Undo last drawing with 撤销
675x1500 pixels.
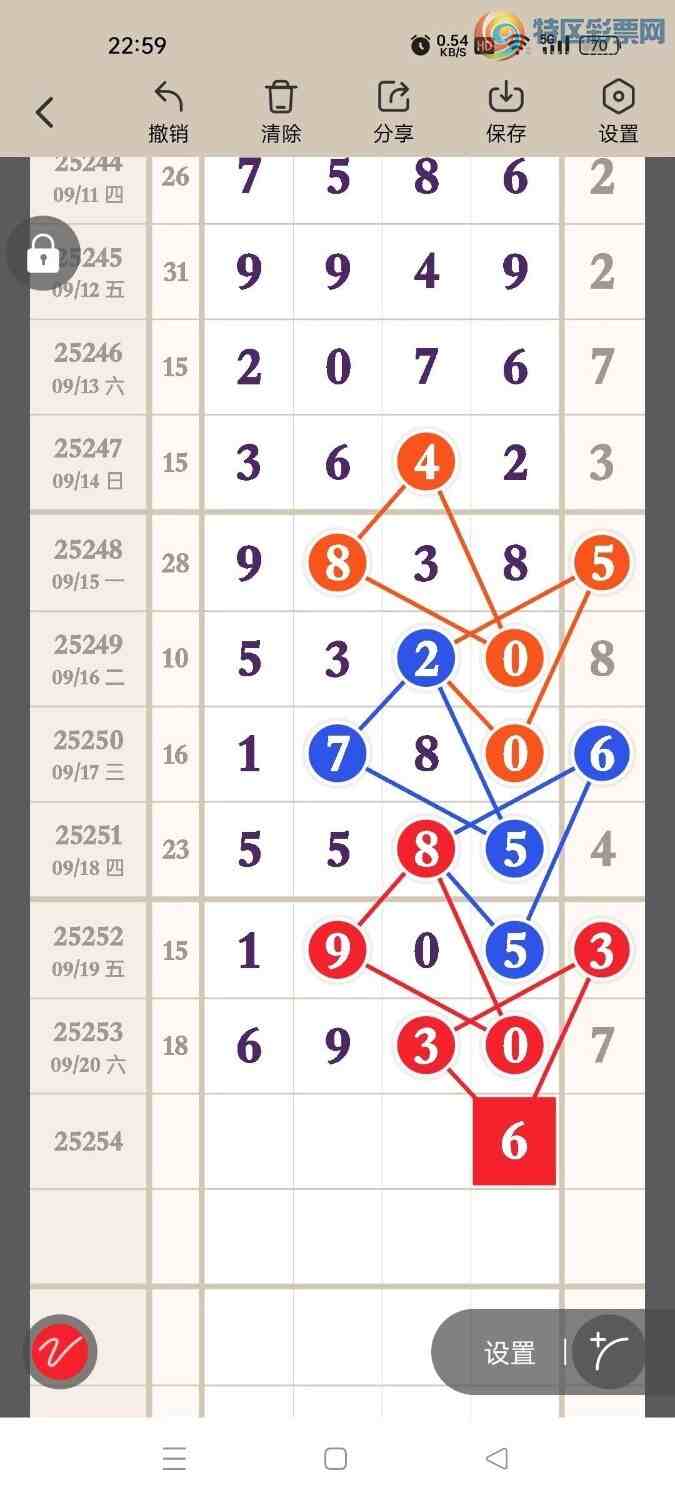[x=168, y=112]
